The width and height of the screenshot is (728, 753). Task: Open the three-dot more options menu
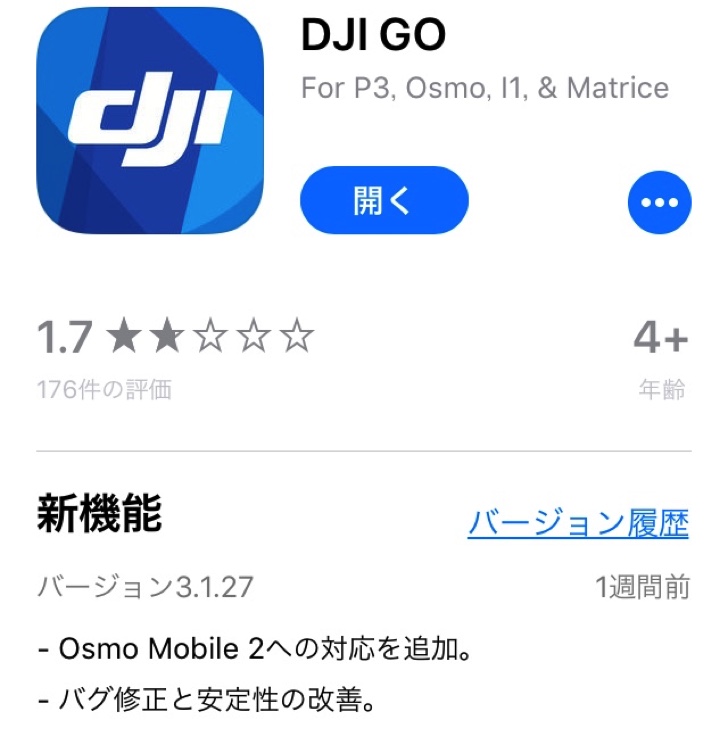[659, 203]
